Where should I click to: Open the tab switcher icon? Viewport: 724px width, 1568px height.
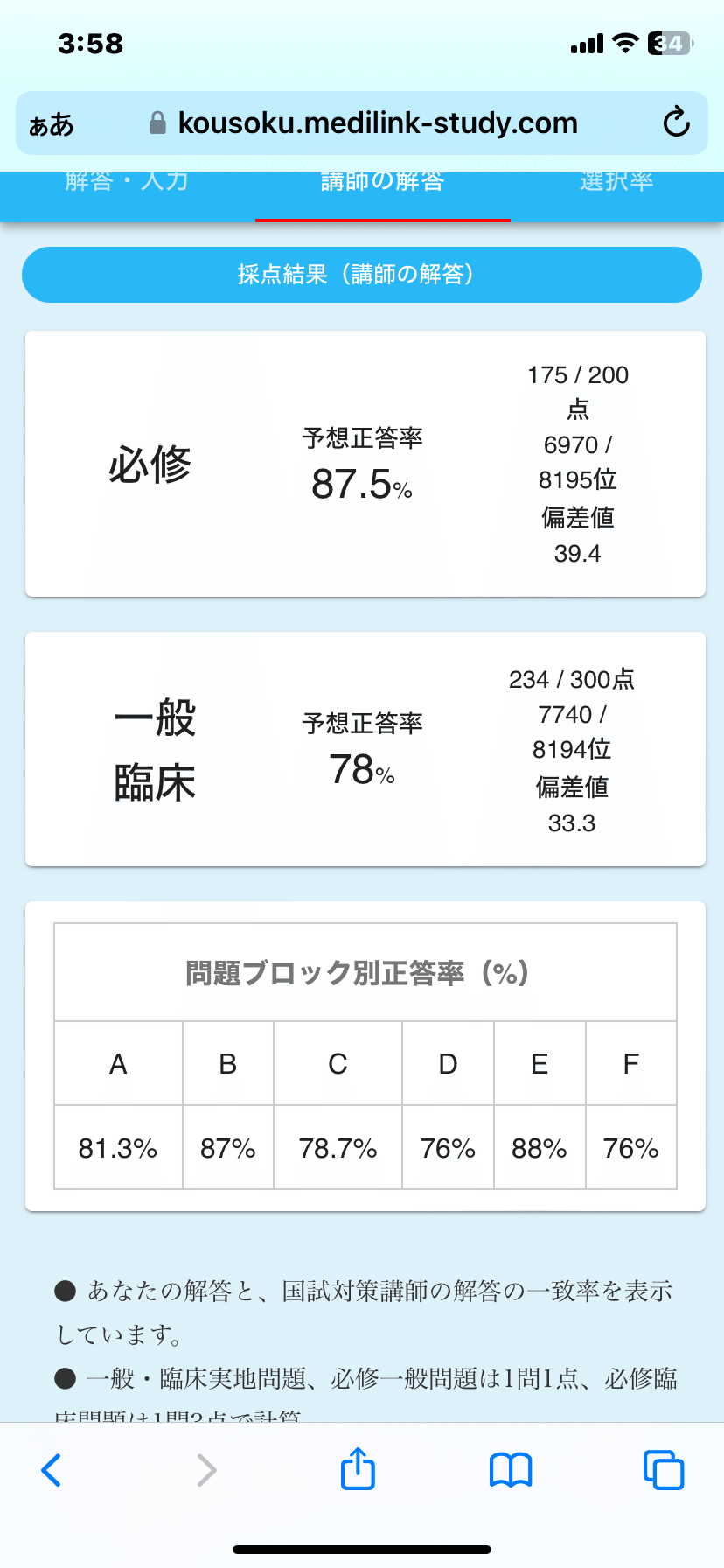pos(664,1469)
